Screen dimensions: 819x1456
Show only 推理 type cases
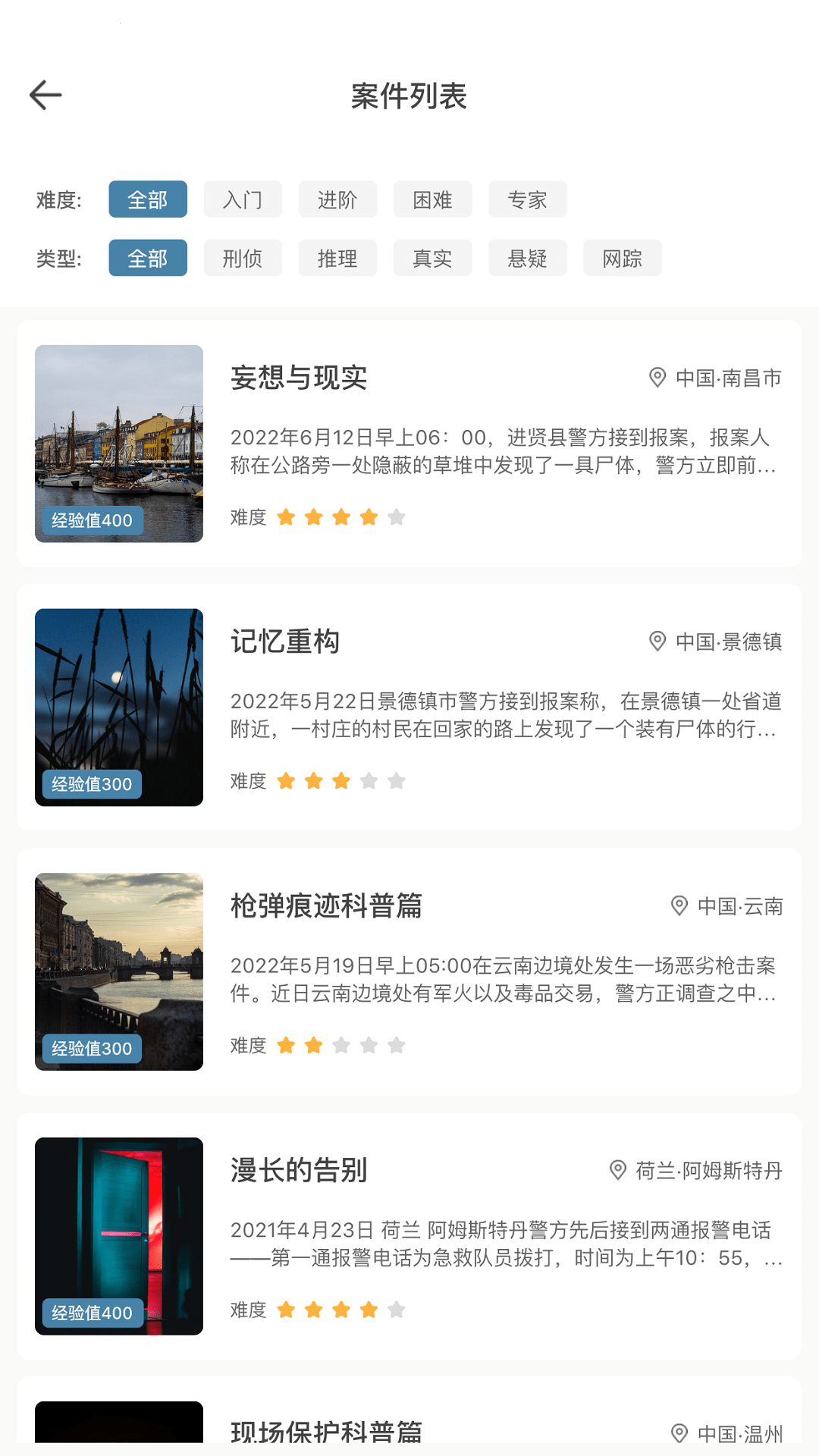coord(337,259)
